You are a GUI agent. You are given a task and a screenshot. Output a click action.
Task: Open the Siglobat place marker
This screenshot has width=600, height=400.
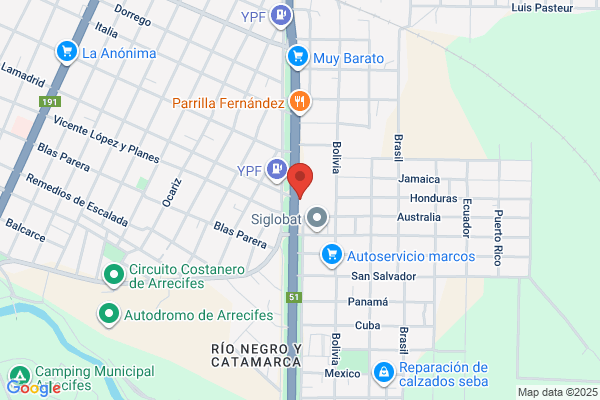pyautogui.click(x=318, y=216)
